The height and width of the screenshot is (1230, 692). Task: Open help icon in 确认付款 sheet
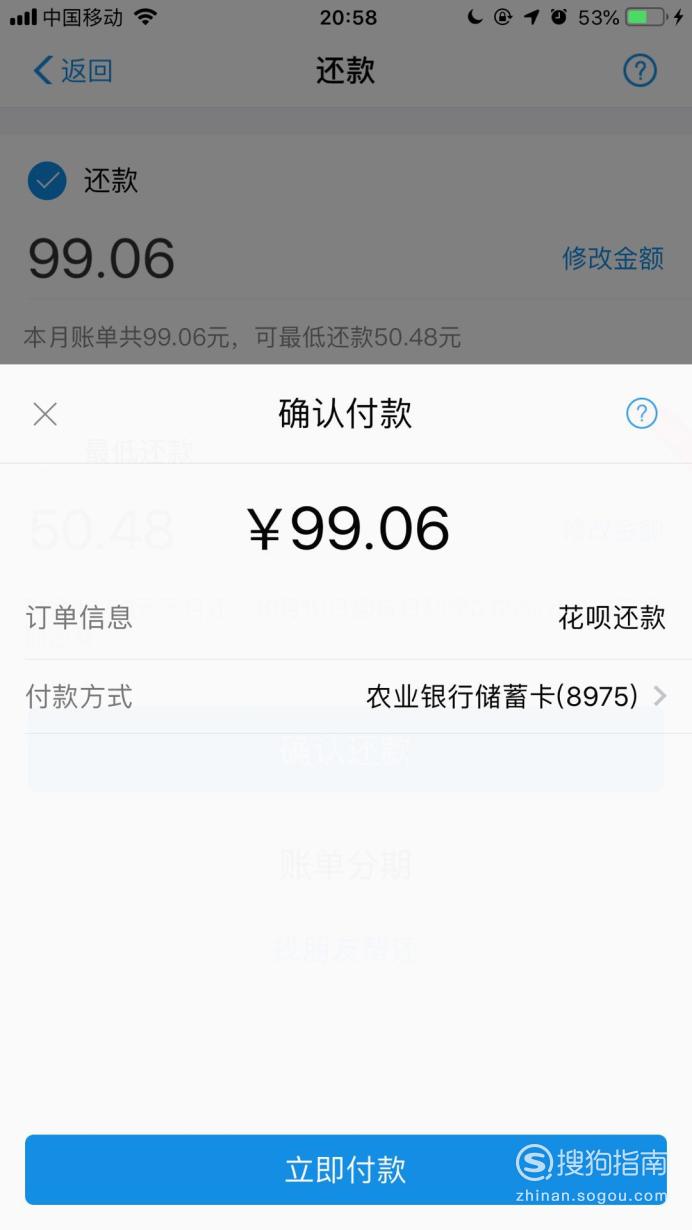[641, 413]
